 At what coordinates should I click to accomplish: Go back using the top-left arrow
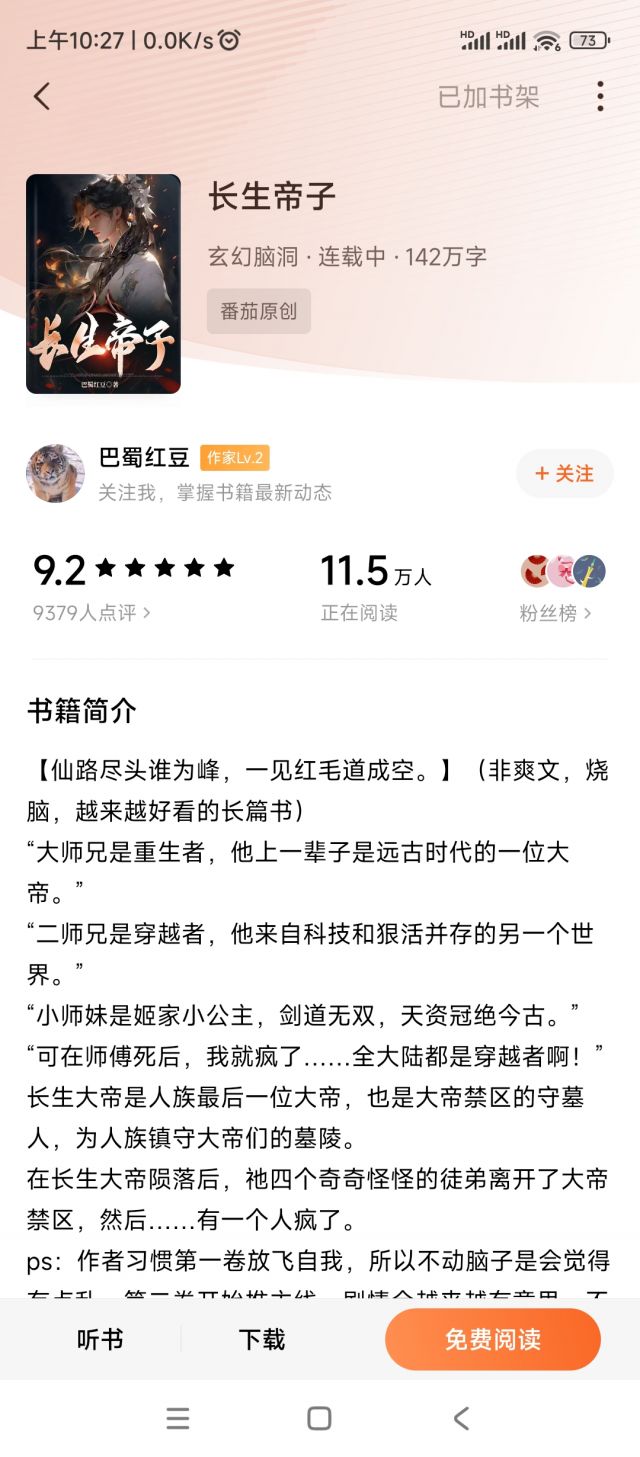pos(41,96)
